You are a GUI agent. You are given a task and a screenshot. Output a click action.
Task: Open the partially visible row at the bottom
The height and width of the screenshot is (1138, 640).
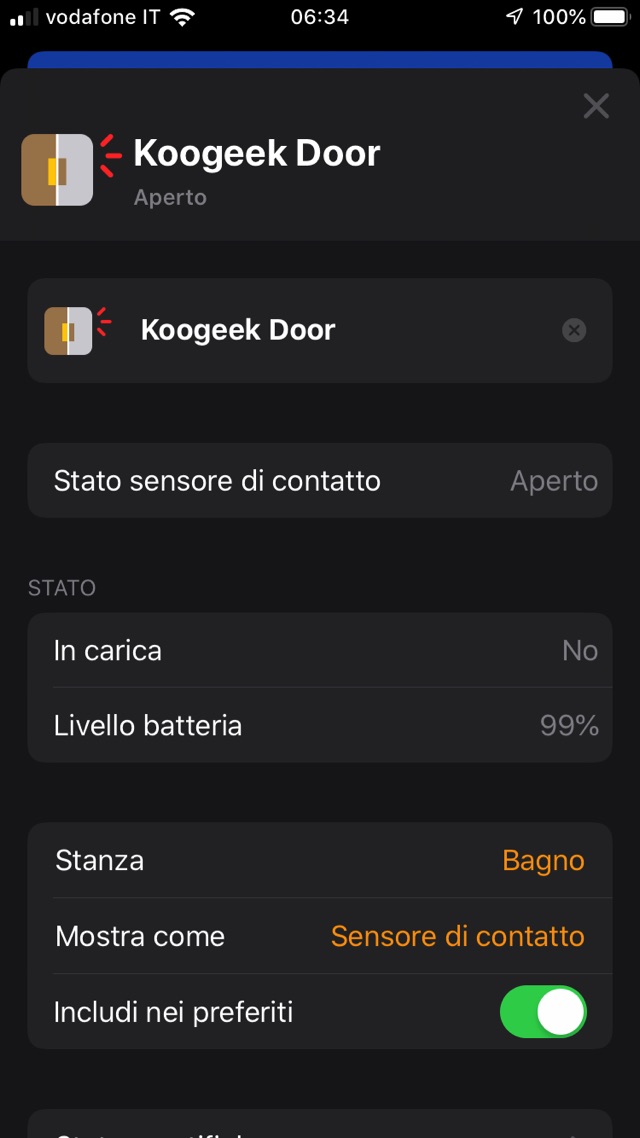(320, 1126)
